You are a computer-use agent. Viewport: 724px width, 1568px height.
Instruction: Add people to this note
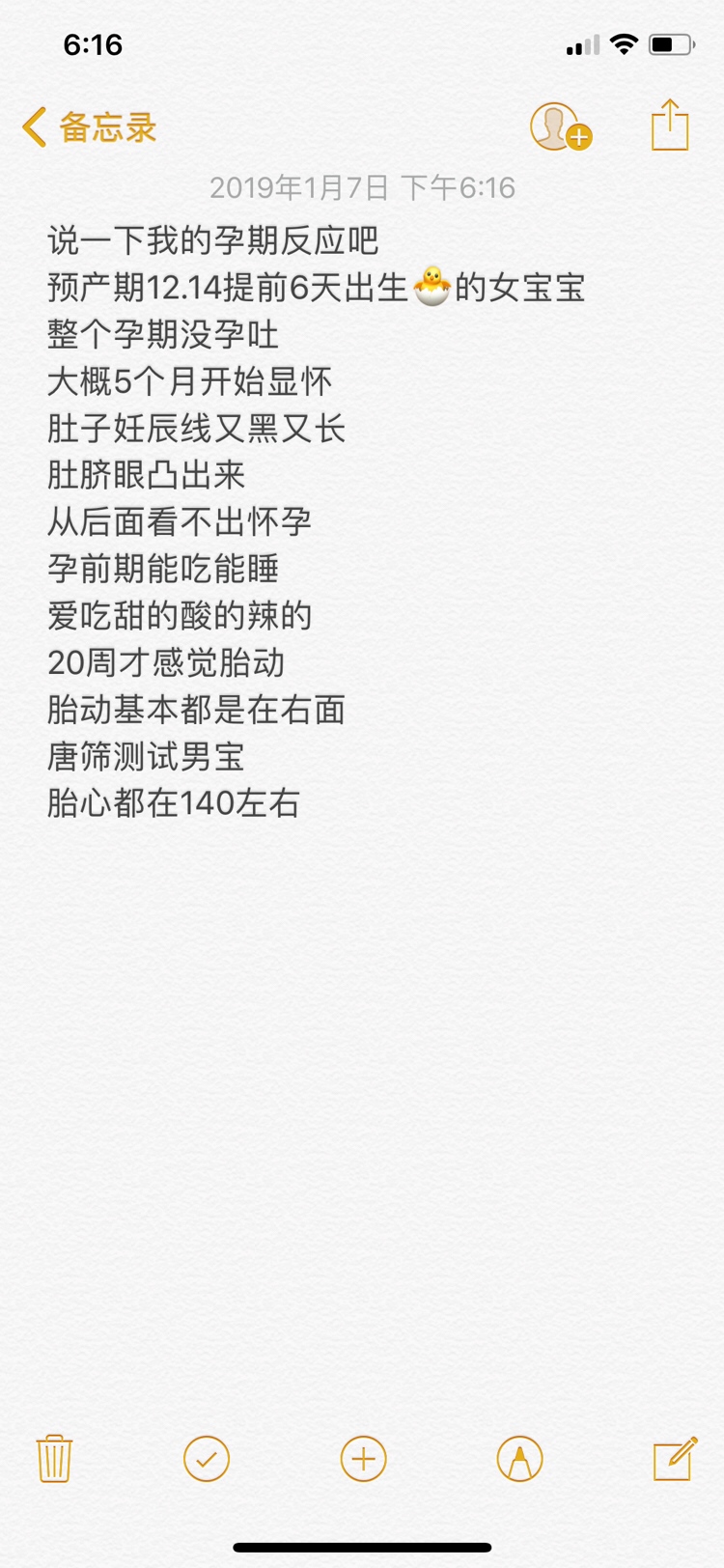[560, 126]
